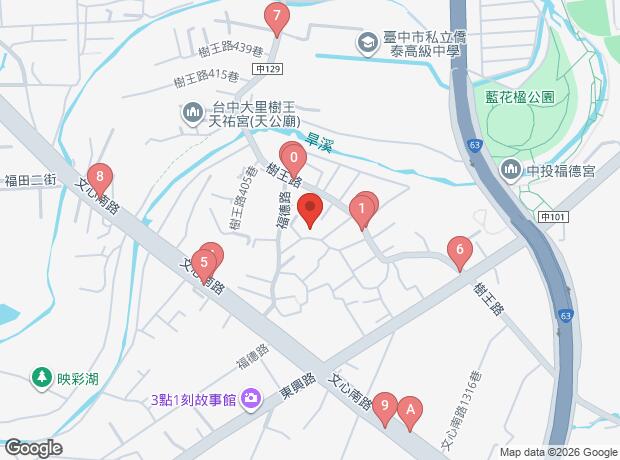Tap map marker 0 on 樹王路
The width and height of the screenshot is (620, 460).
tap(293, 158)
